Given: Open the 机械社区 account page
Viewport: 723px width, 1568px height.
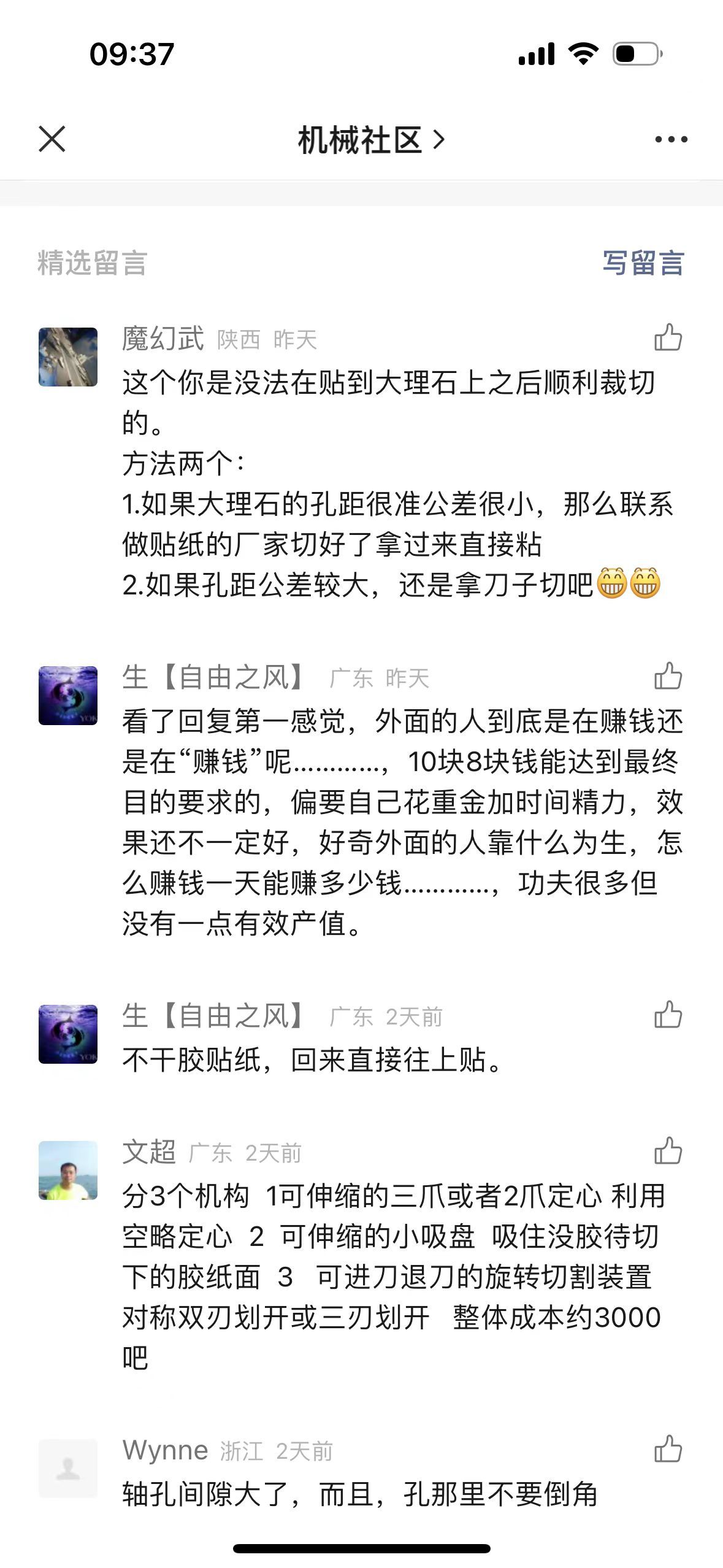Looking at the screenshot, I should 370,140.
